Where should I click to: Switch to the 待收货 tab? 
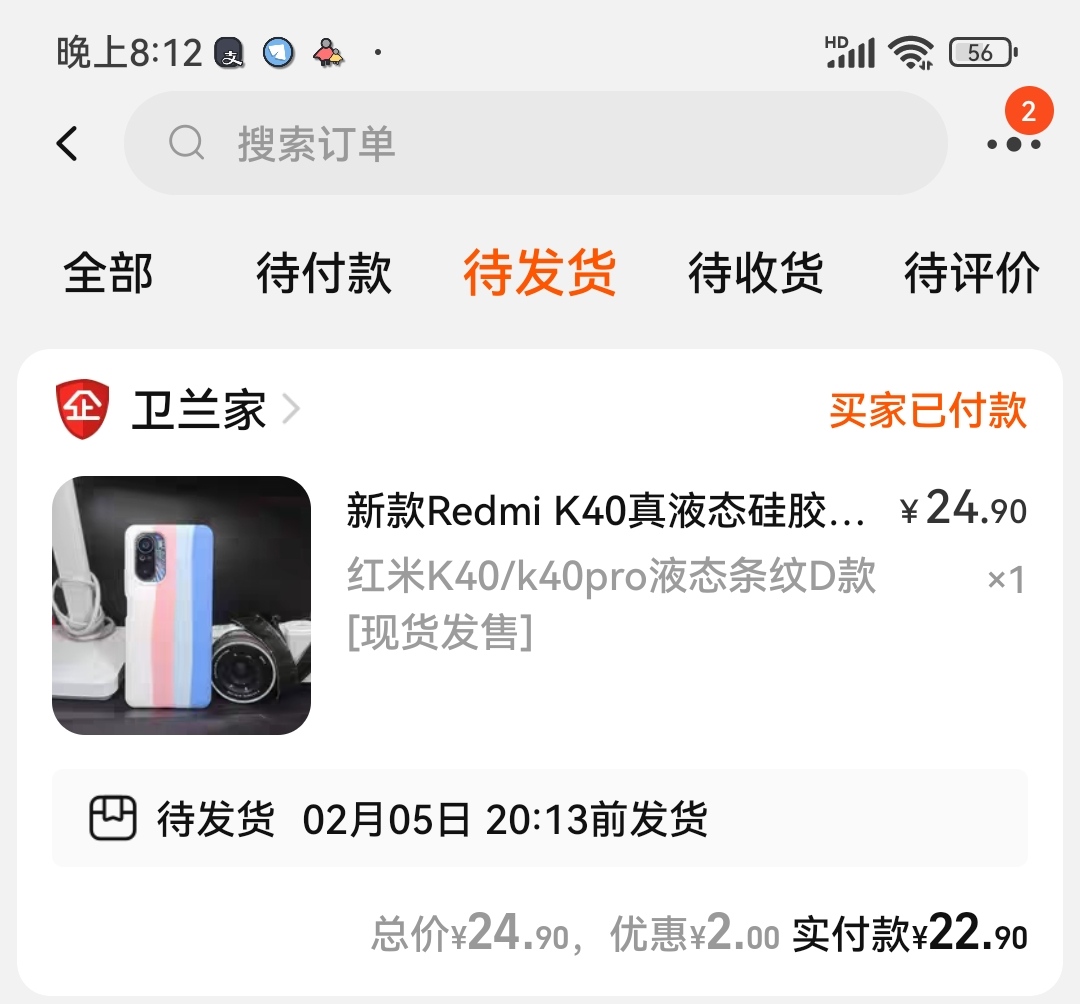755,273
